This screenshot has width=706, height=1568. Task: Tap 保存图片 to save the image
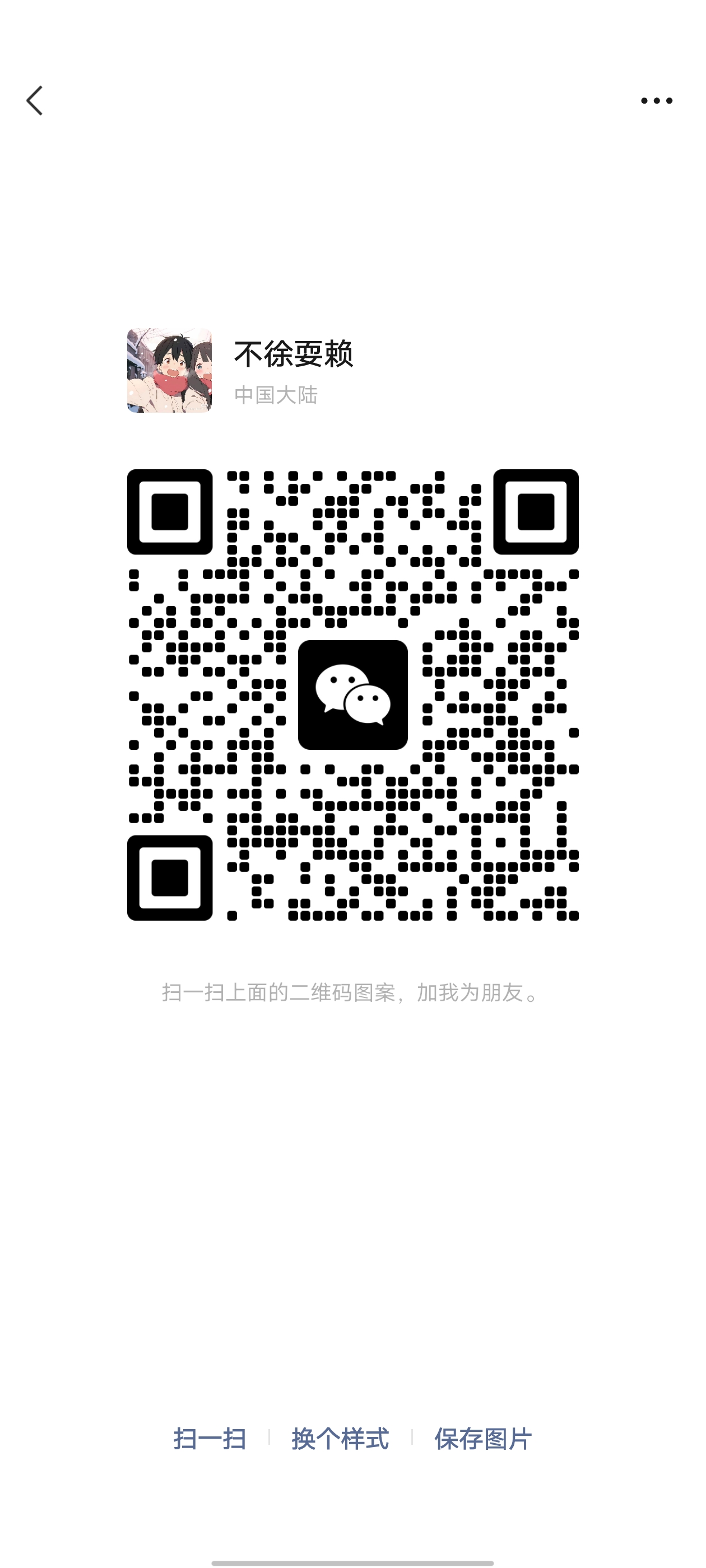482,1439
